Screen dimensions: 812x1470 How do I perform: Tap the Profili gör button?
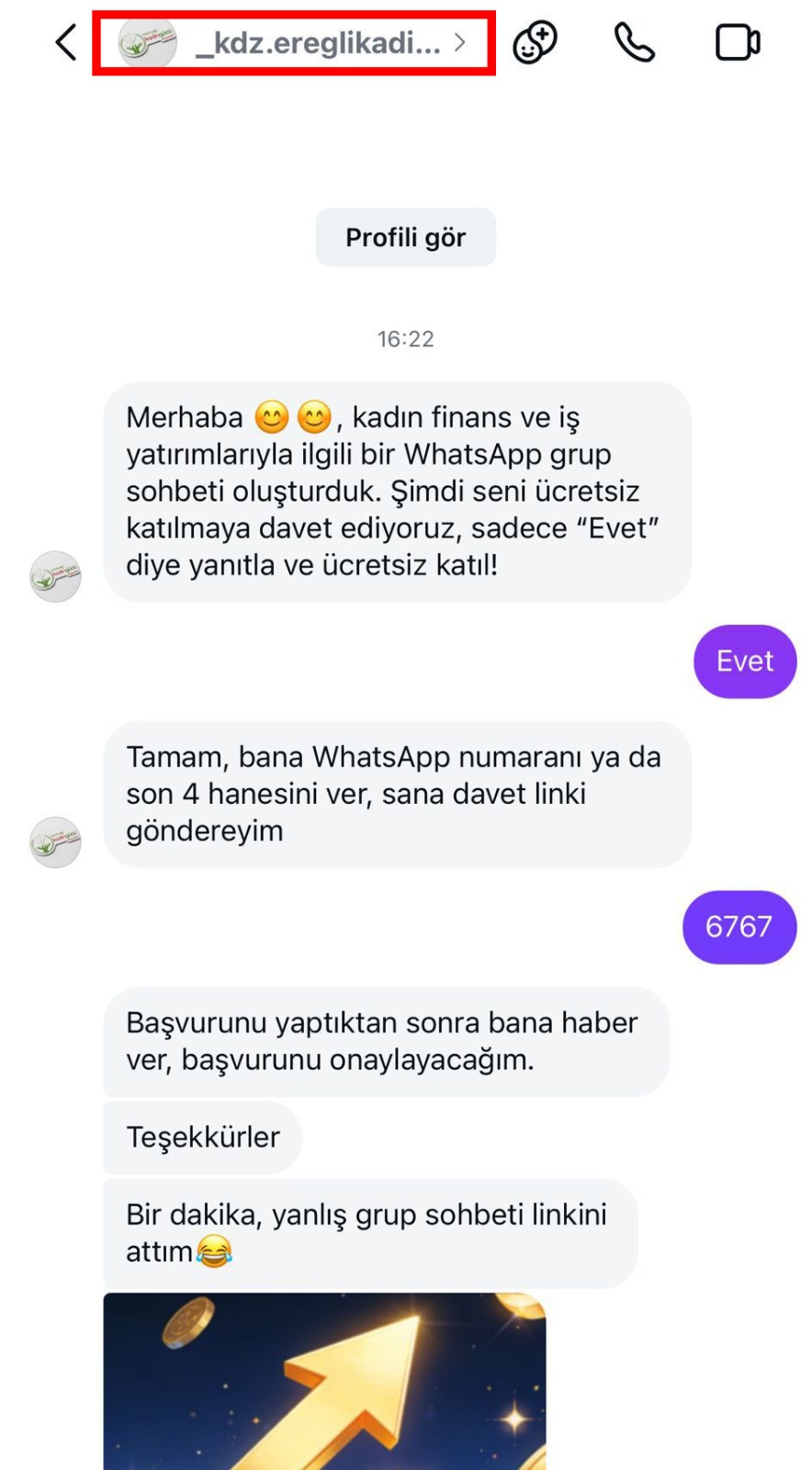pyautogui.click(x=405, y=238)
